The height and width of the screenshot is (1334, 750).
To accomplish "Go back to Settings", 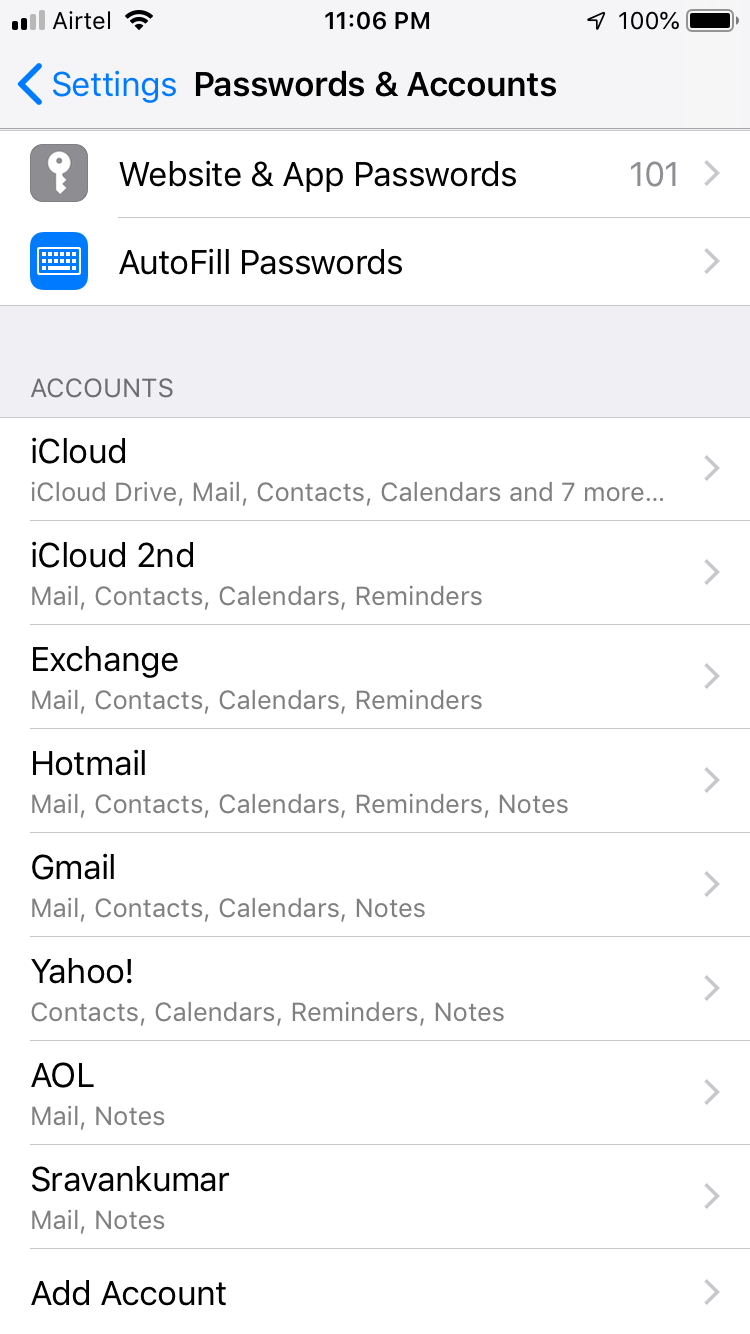I will [97, 85].
